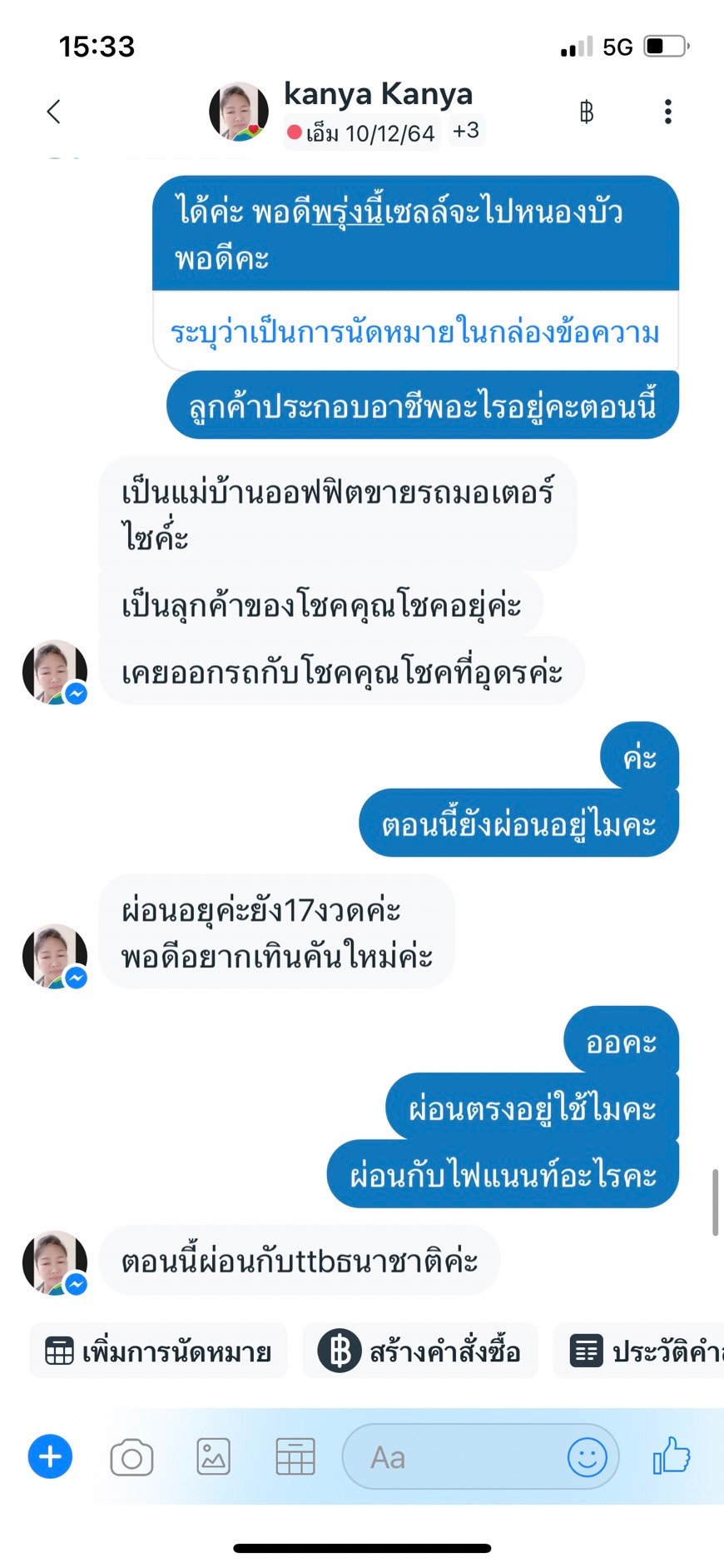Send a thumbs-up like
The width and height of the screenshot is (724, 1568).
pyautogui.click(x=672, y=1456)
